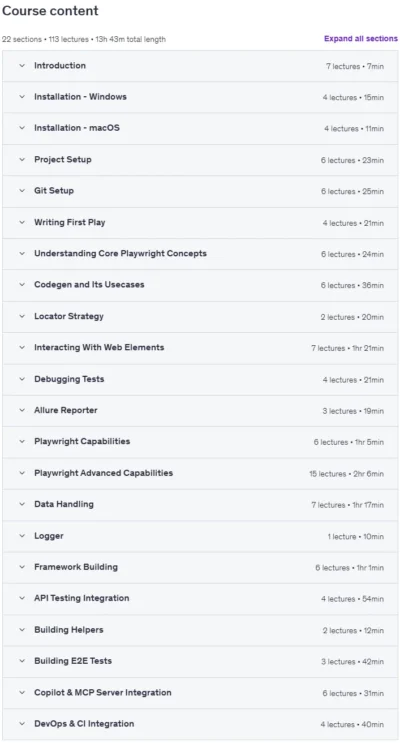Expand the Logger section
400x743 pixels.
click(x=200, y=536)
